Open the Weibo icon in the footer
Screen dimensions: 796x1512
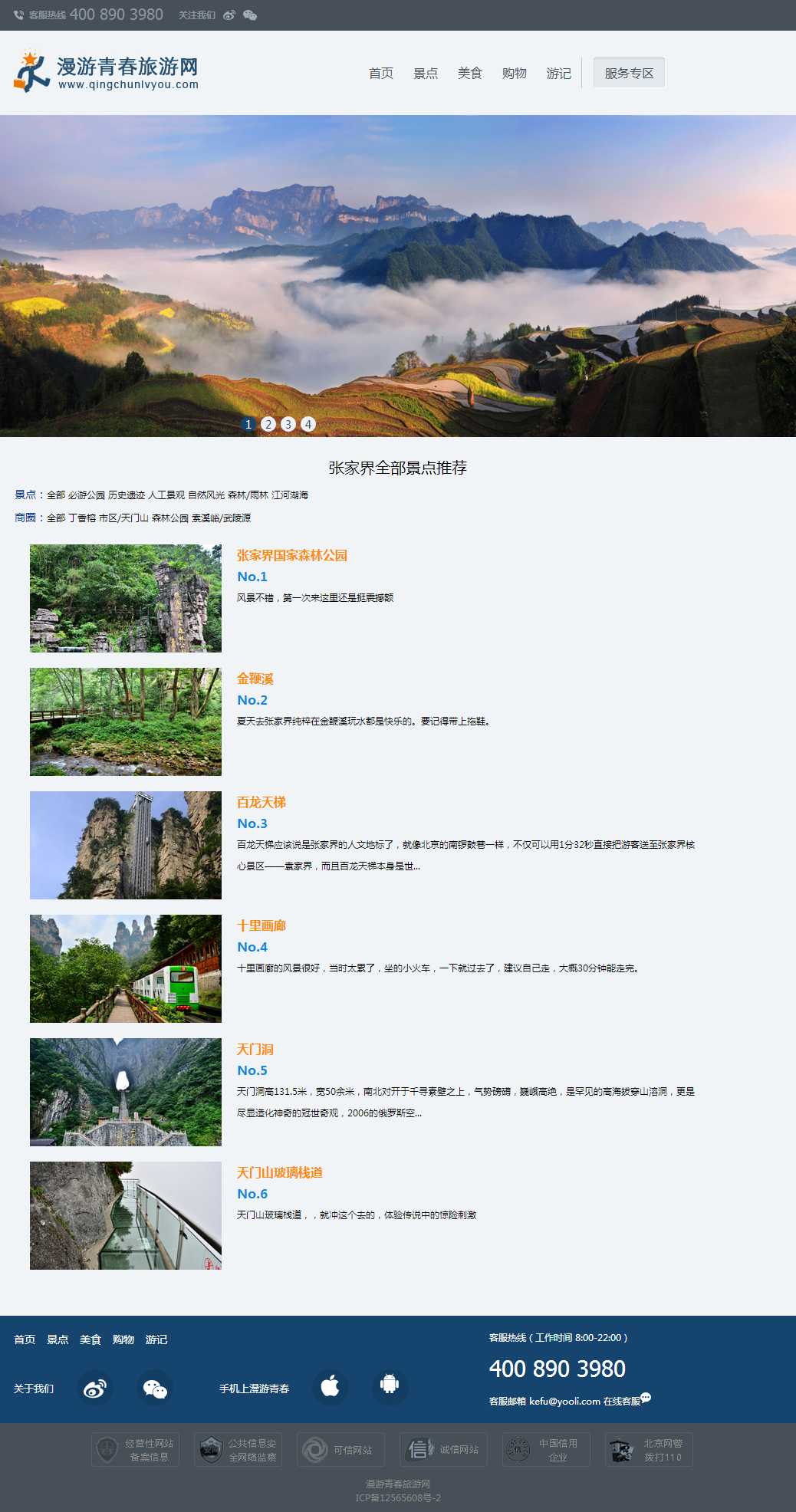click(x=95, y=1388)
